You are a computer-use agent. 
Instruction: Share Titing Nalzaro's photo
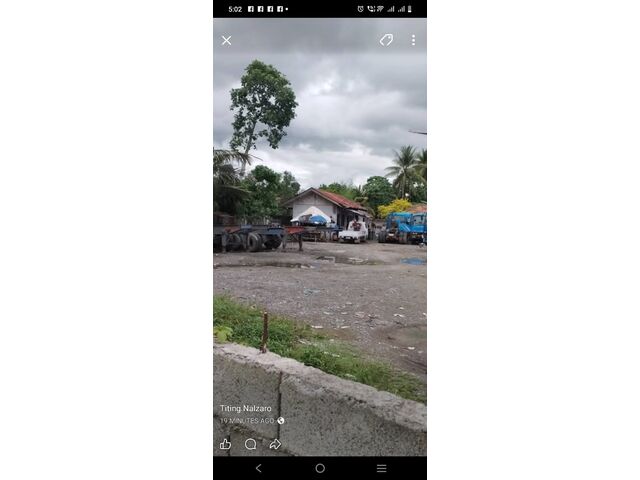pos(275,444)
